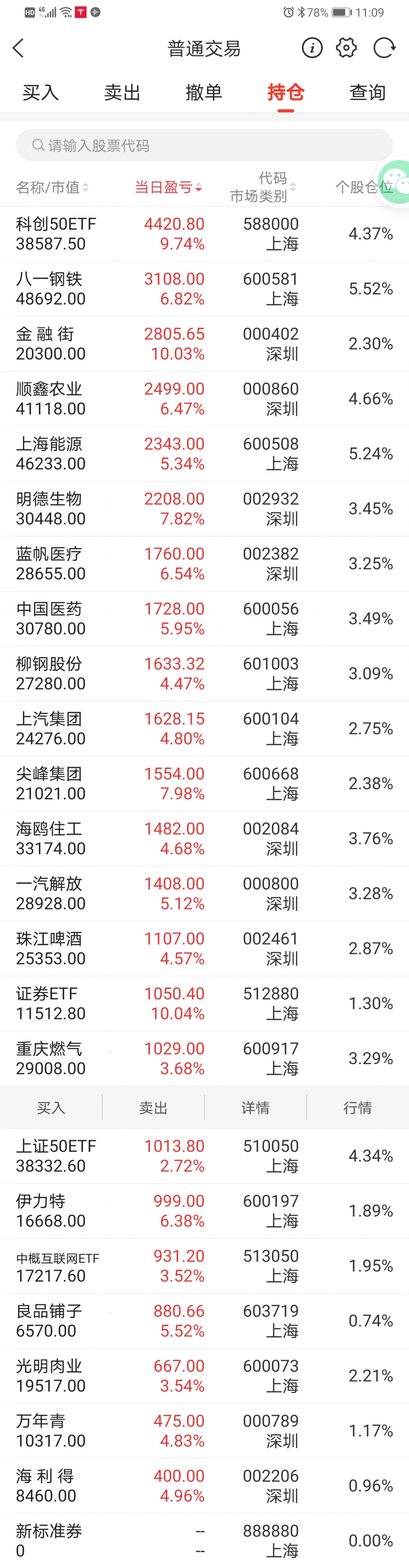Focus the stock code search field
The image size is (409, 1568).
pyautogui.click(x=204, y=145)
